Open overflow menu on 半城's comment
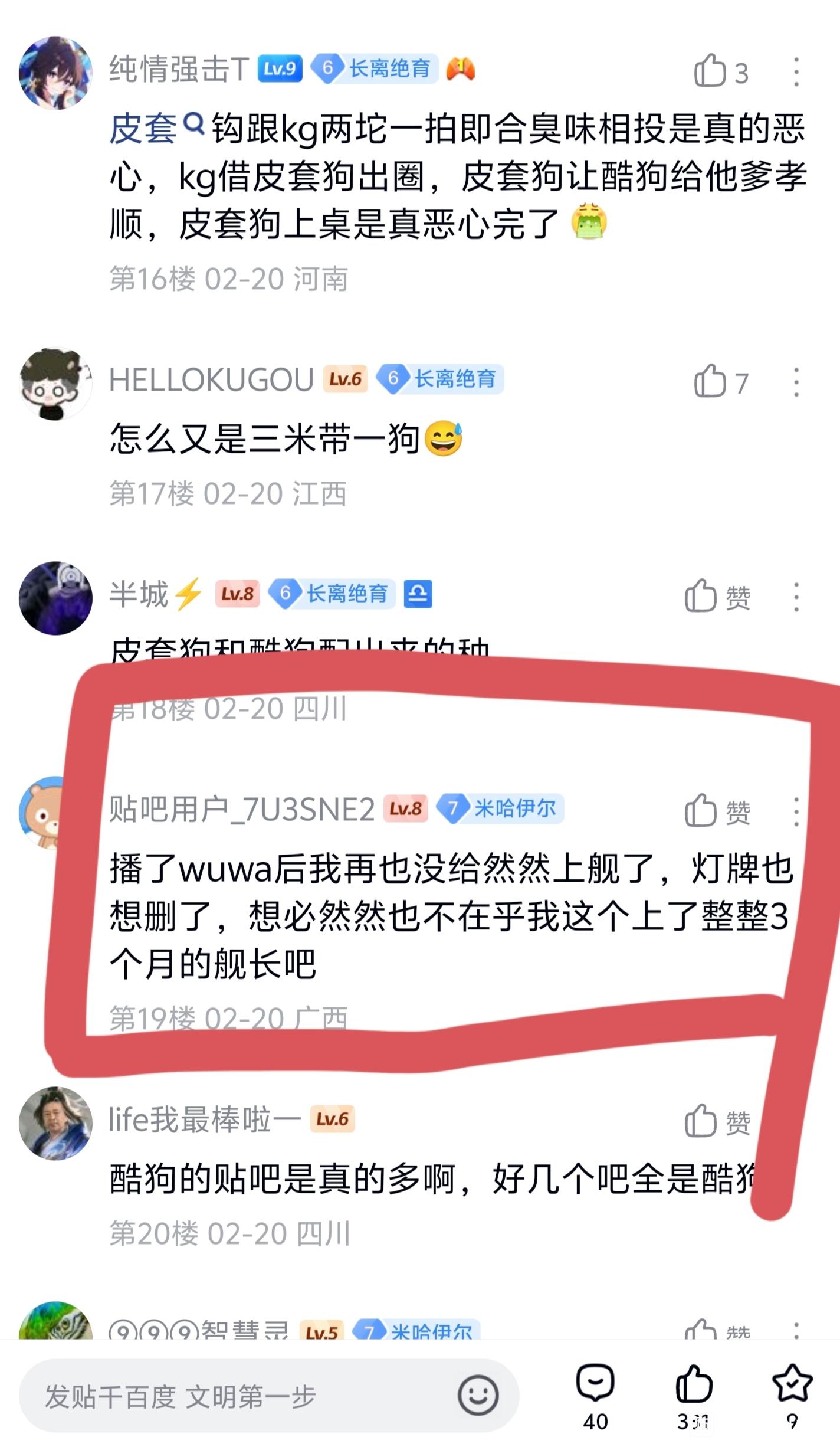 tap(796, 596)
